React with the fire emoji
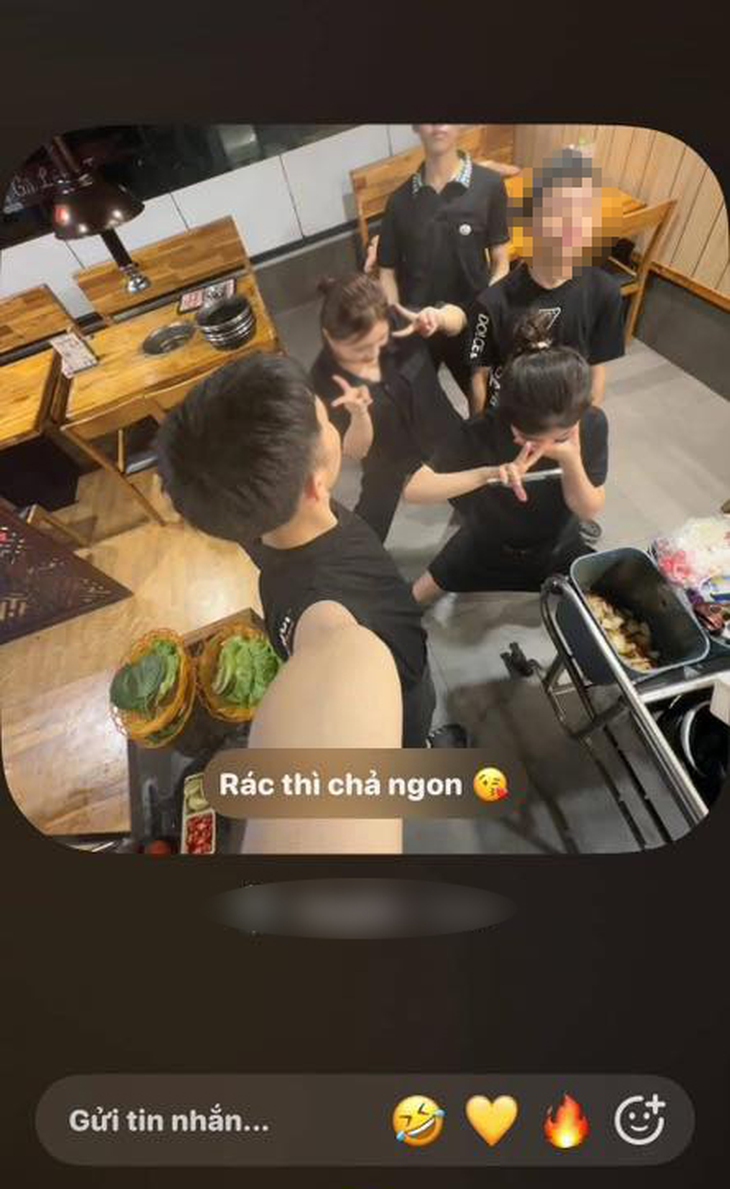This screenshot has height=1189, width=730. (566, 1120)
